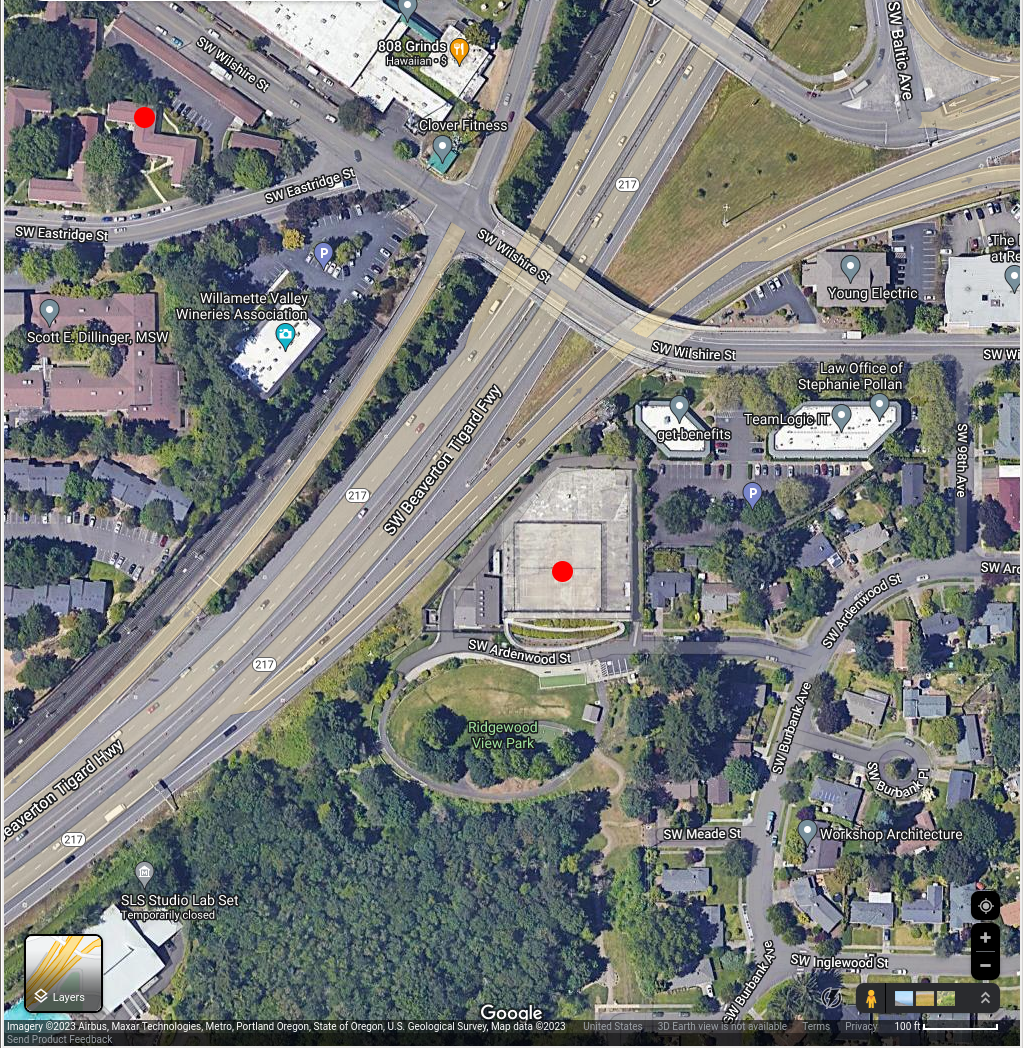The width and height of the screenshot is (1023, 1048).
Task: Zoom in on the map
Action: tap(985, 938)
